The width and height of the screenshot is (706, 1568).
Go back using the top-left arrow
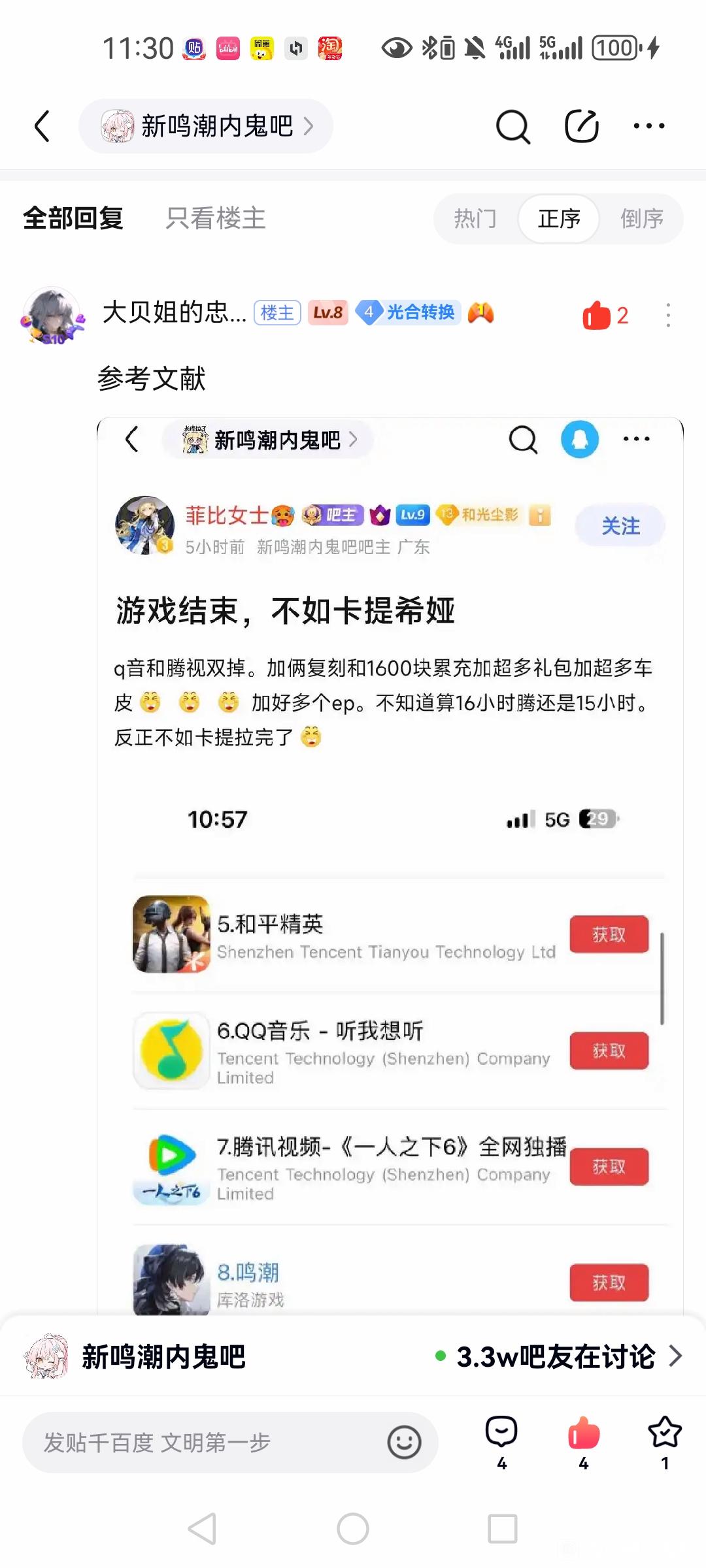click(x=42, y=126)
